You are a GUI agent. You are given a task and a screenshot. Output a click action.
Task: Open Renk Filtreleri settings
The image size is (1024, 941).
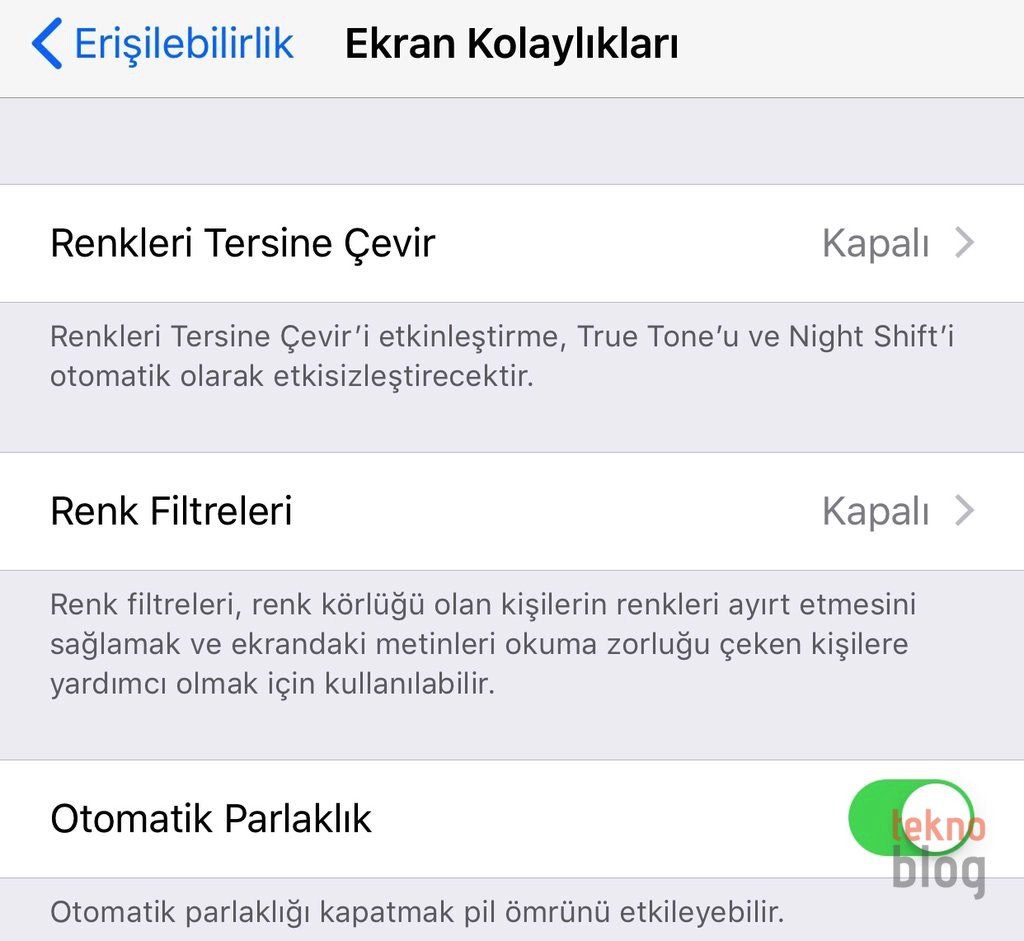[x=511, y=511]
